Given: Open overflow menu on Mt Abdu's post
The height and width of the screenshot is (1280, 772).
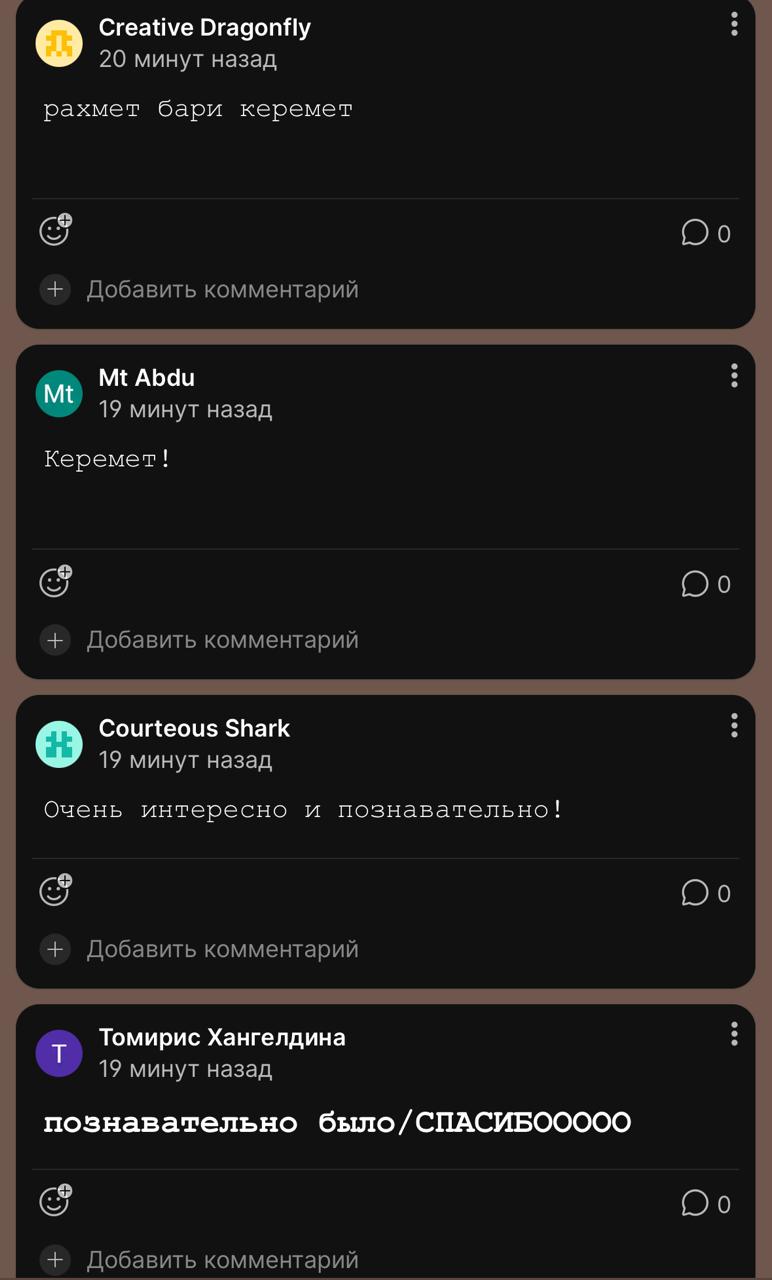Looking at the screenshot, I should coord(734,375).
